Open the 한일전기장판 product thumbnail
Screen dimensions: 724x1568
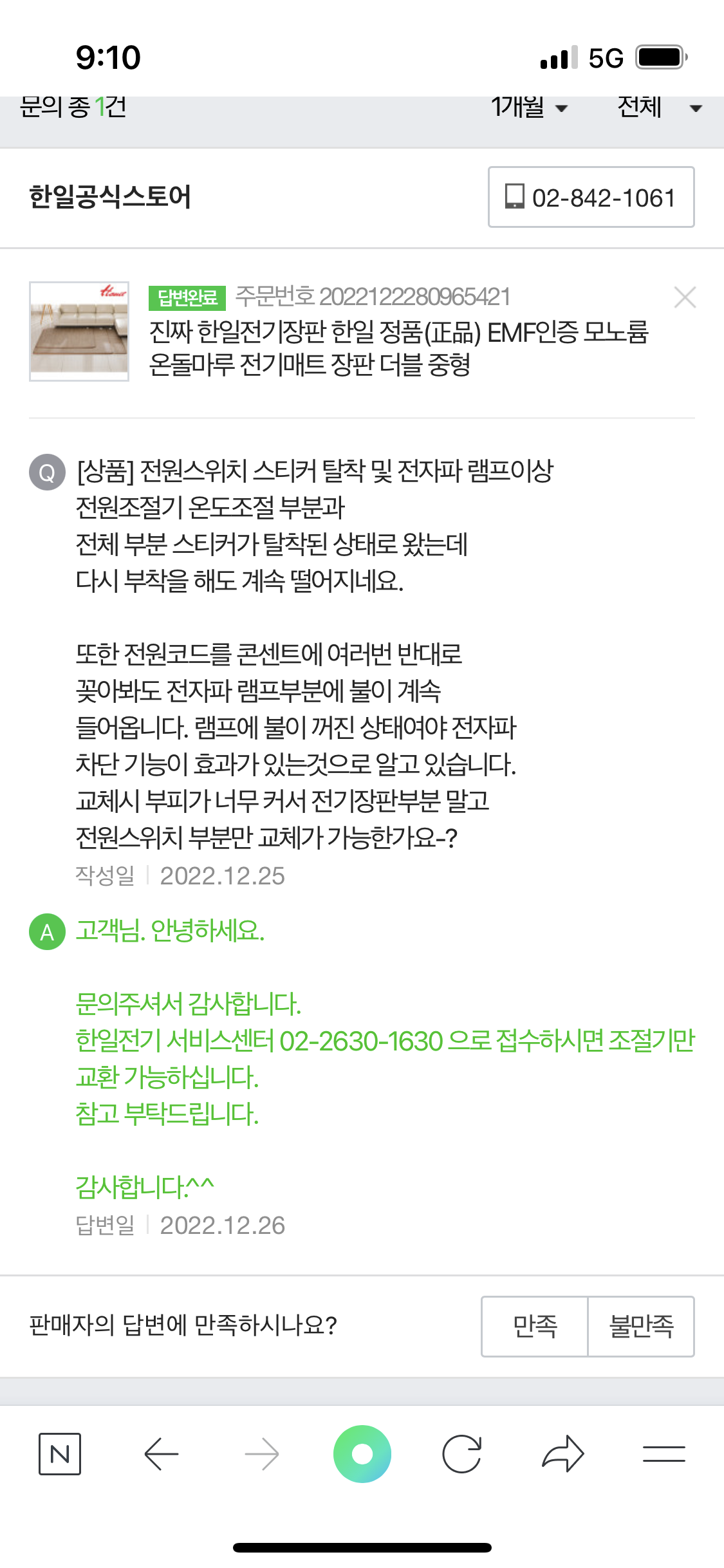click(x=79, y=331)
